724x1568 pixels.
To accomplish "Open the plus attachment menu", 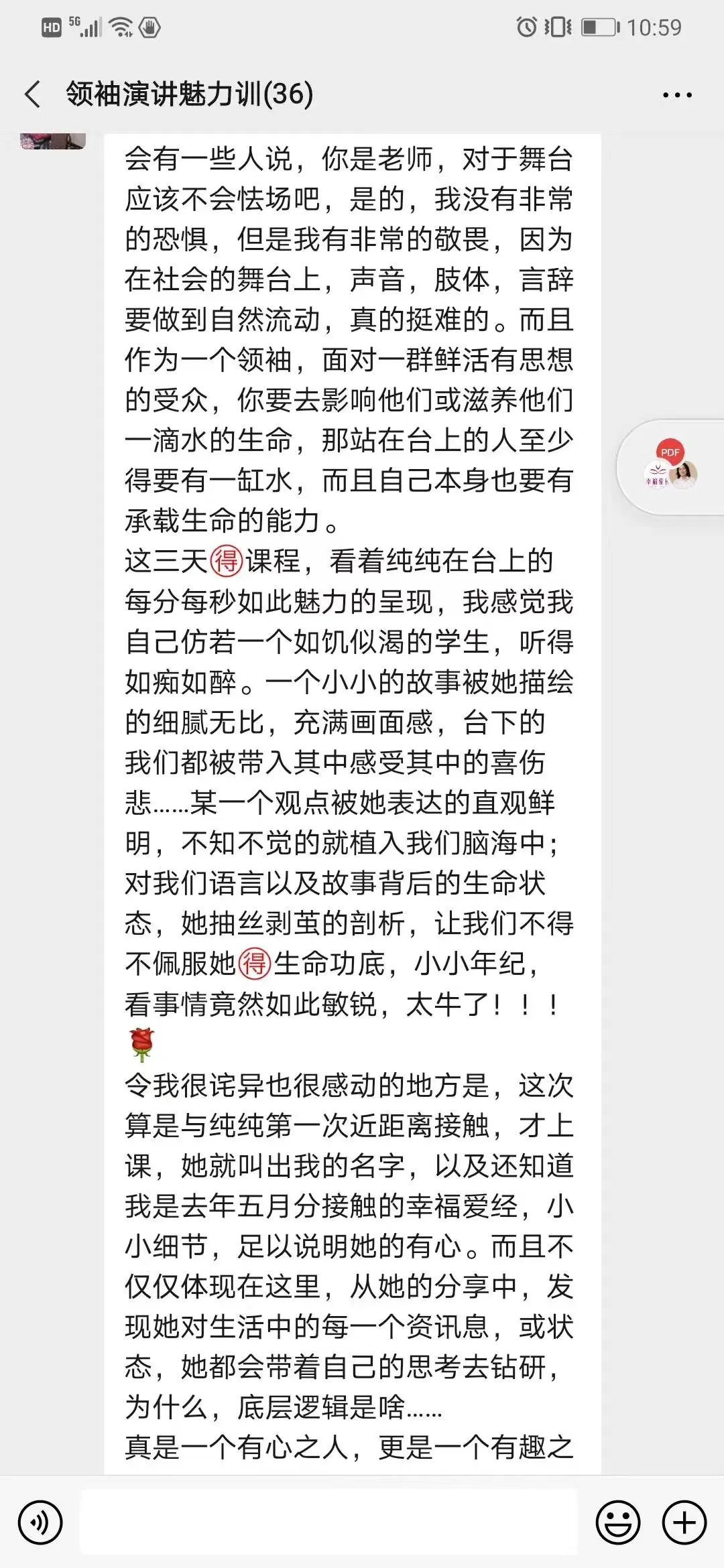I will point(684,1522).
